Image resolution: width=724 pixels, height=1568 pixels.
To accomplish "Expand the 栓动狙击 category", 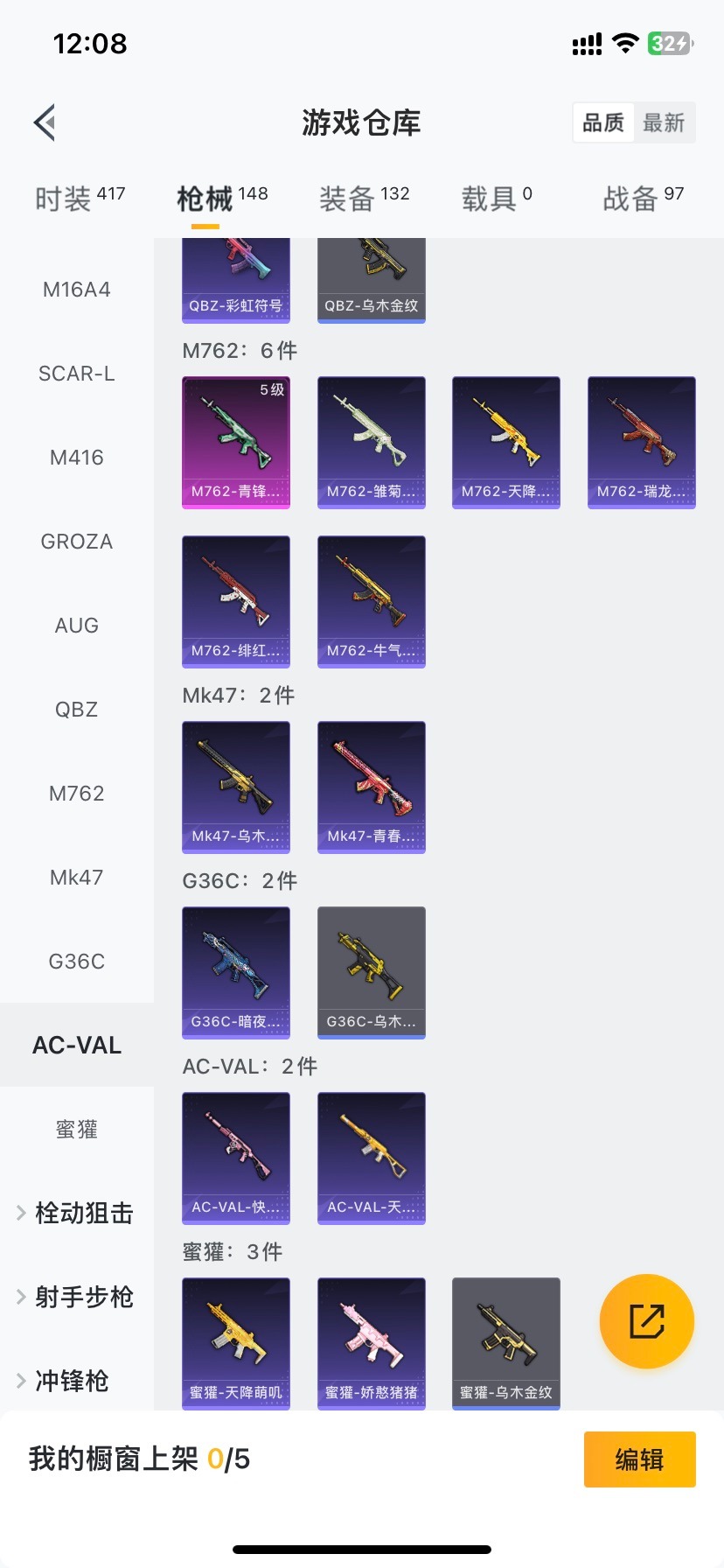I will coord(77,1214).
